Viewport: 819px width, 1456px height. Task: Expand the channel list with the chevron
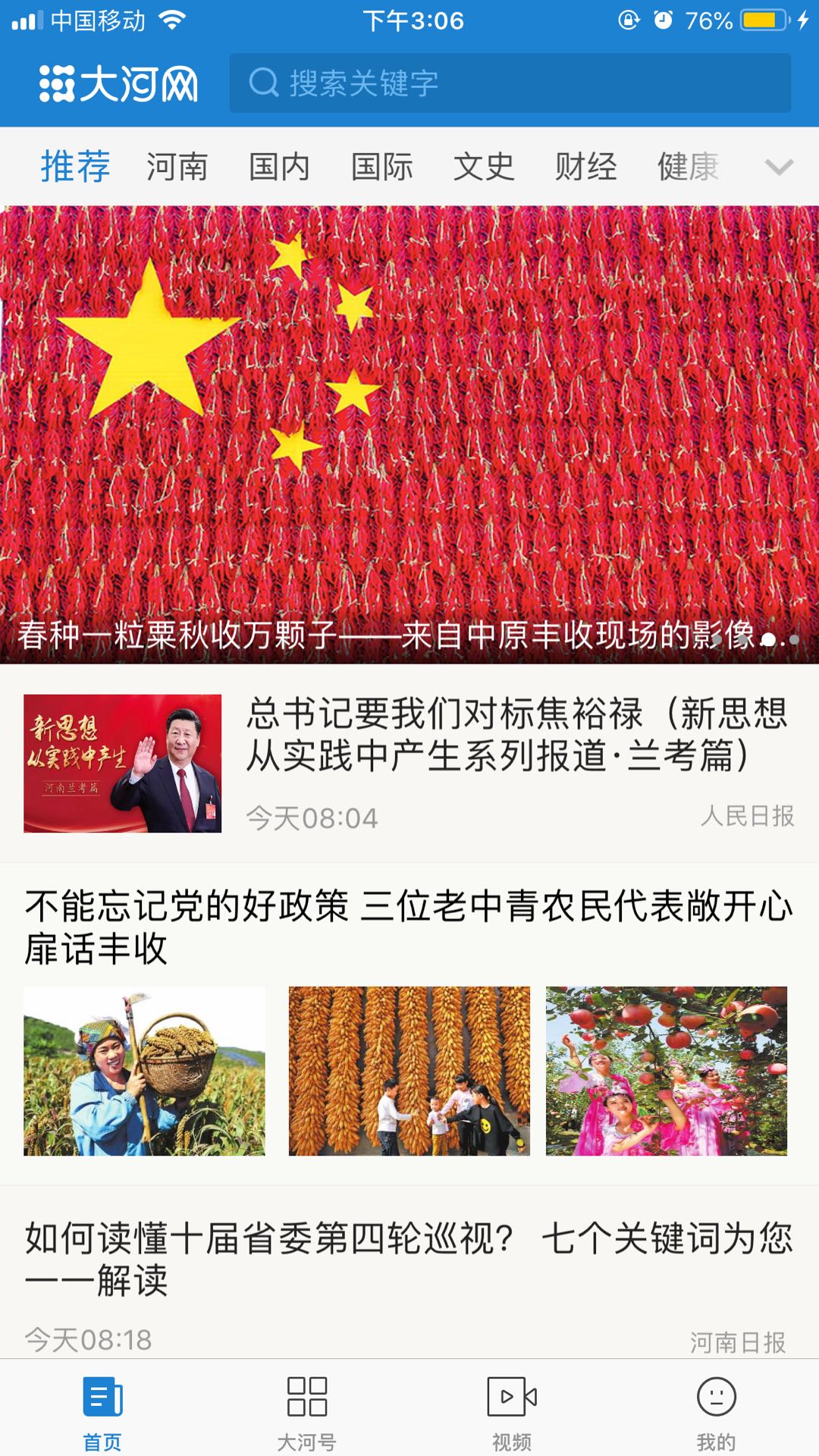tap(780, 167)
